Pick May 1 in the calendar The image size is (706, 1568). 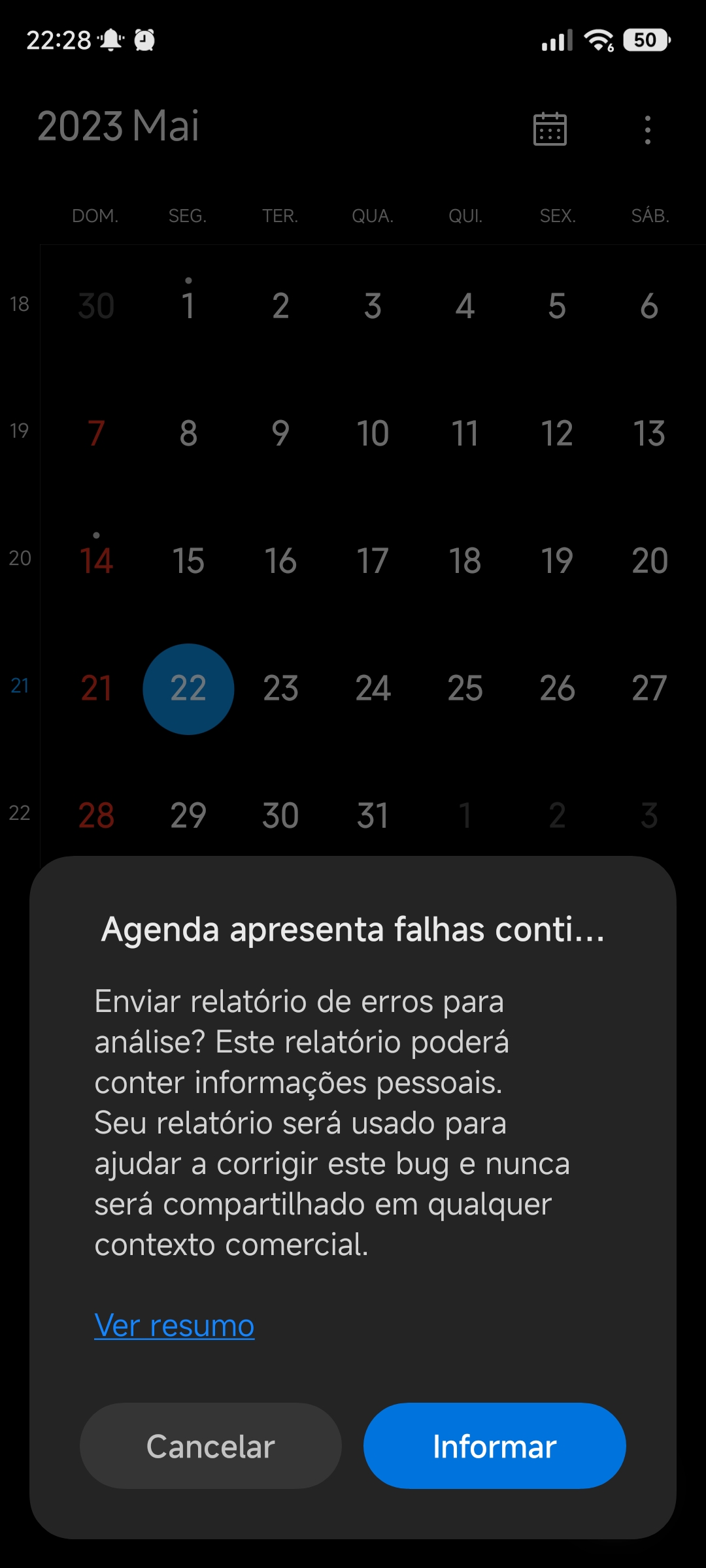(188, 304)
